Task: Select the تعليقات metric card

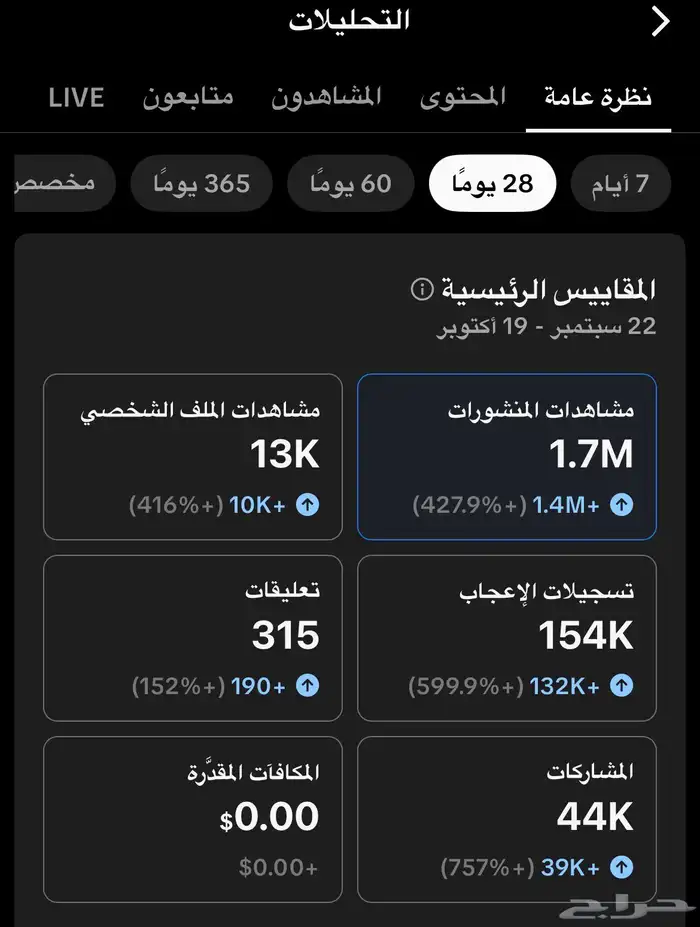Action: coord(193,638)
